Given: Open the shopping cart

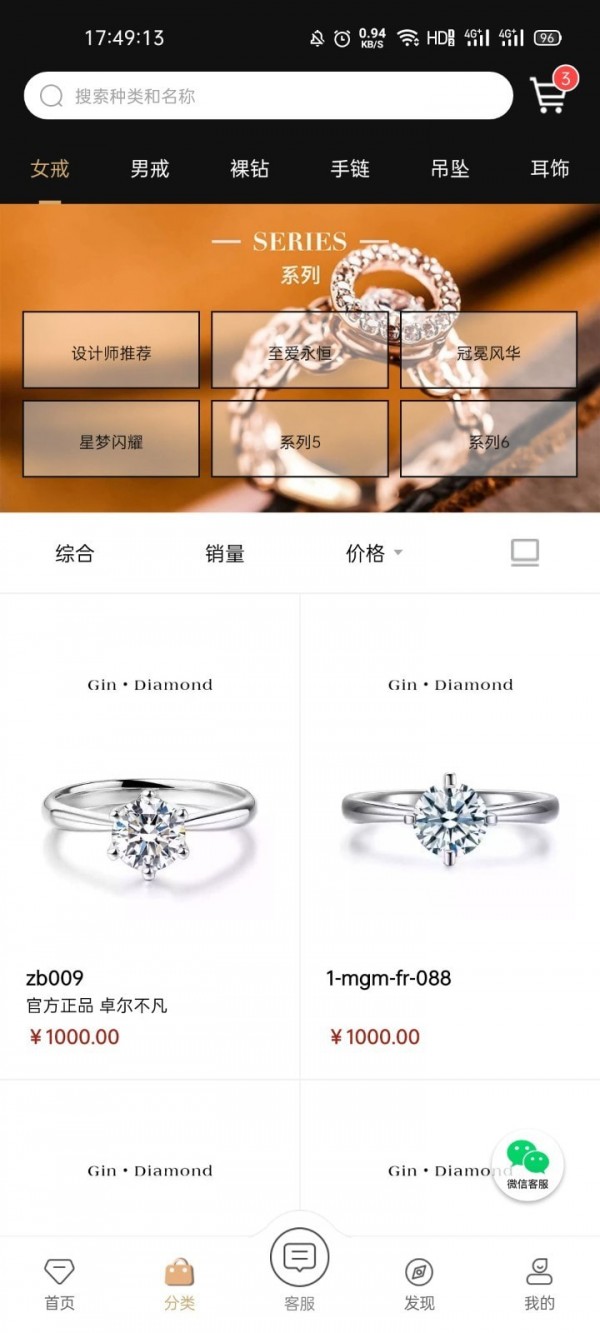Looking at the screenshot, I should click(549, 95).
